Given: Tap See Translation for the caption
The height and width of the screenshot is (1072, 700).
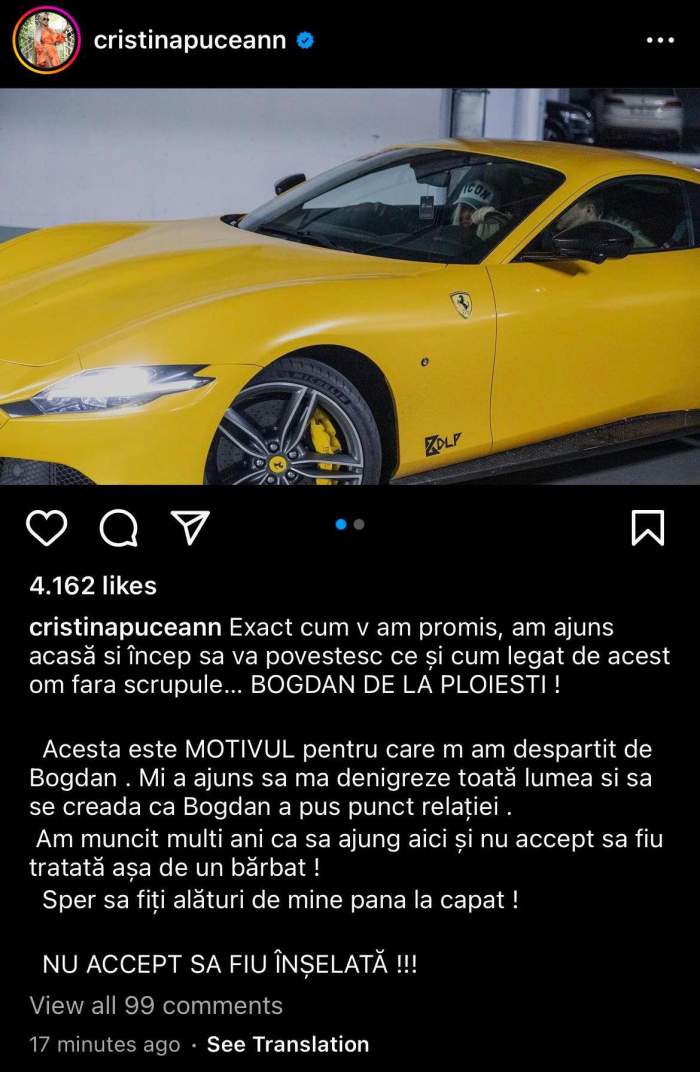Looking at the screenshot, I should [x=288, y=1045].
